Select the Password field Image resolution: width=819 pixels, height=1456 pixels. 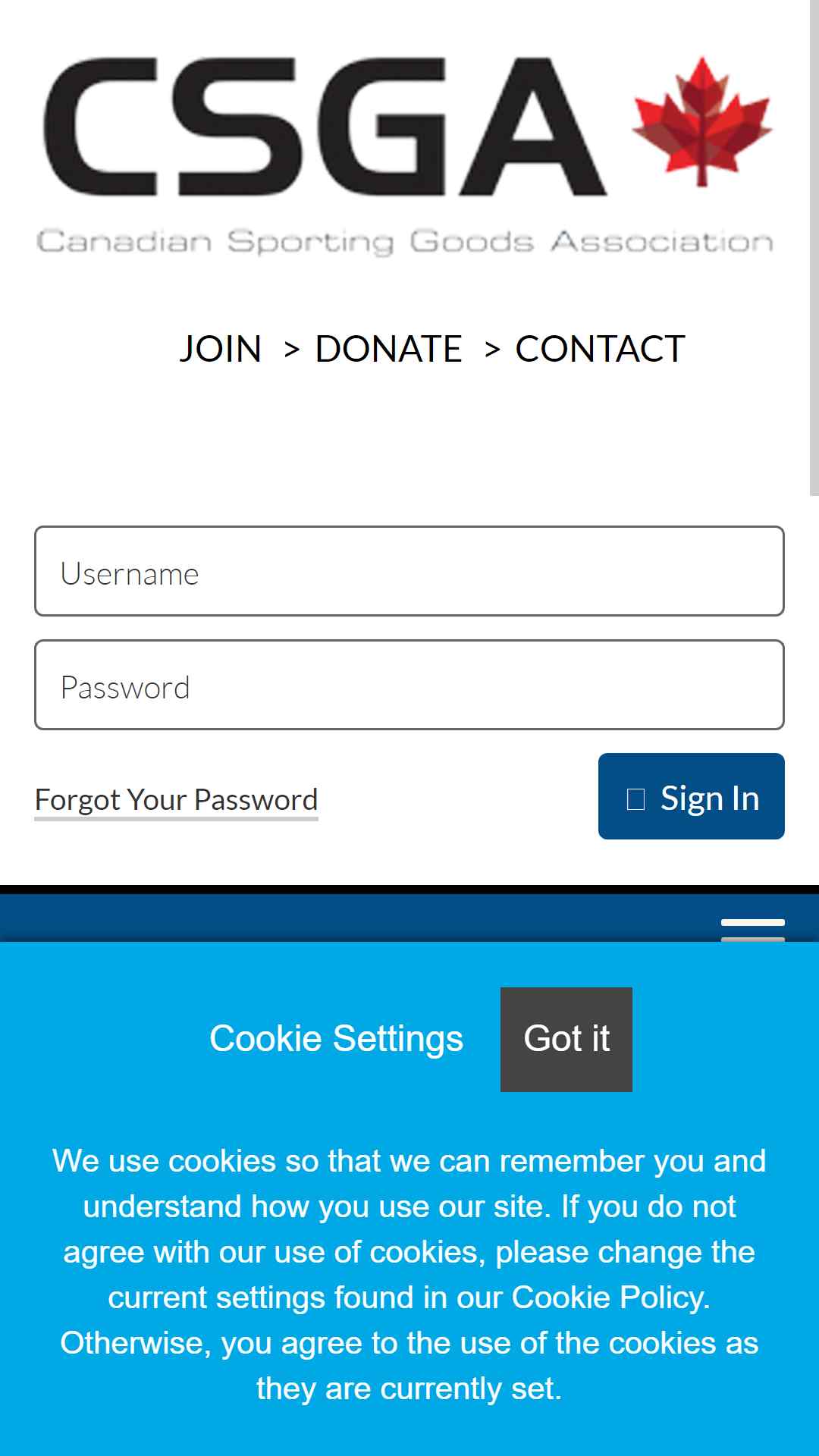pos(409,685)
